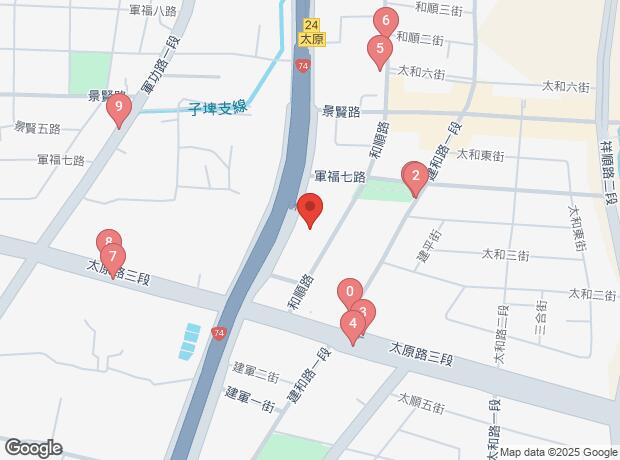The height and width of the screenshot is (460, 620).
Task: Tap the unnumbered red center pin
Action: click(x=310, y=210)
